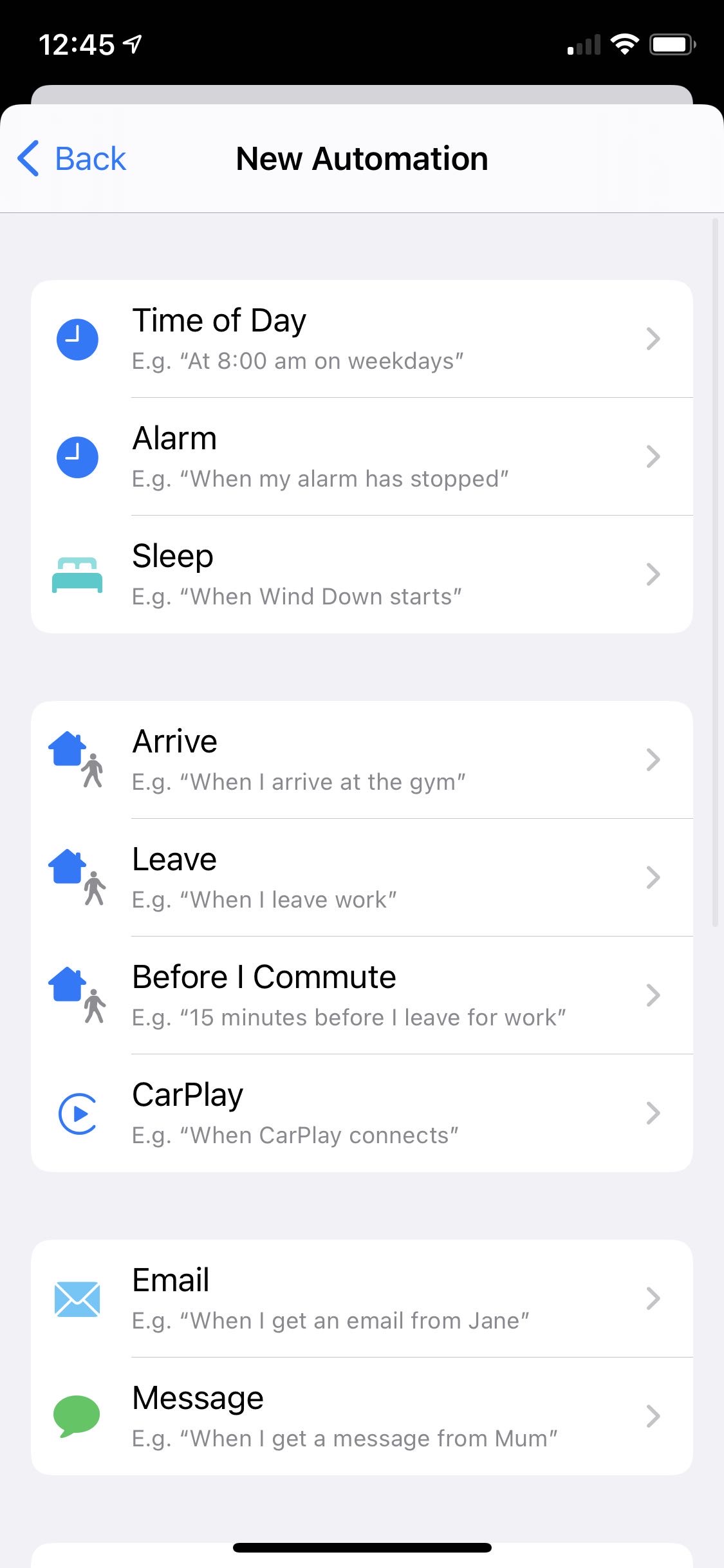Select the Time of Day trigger

pos(362,339)
